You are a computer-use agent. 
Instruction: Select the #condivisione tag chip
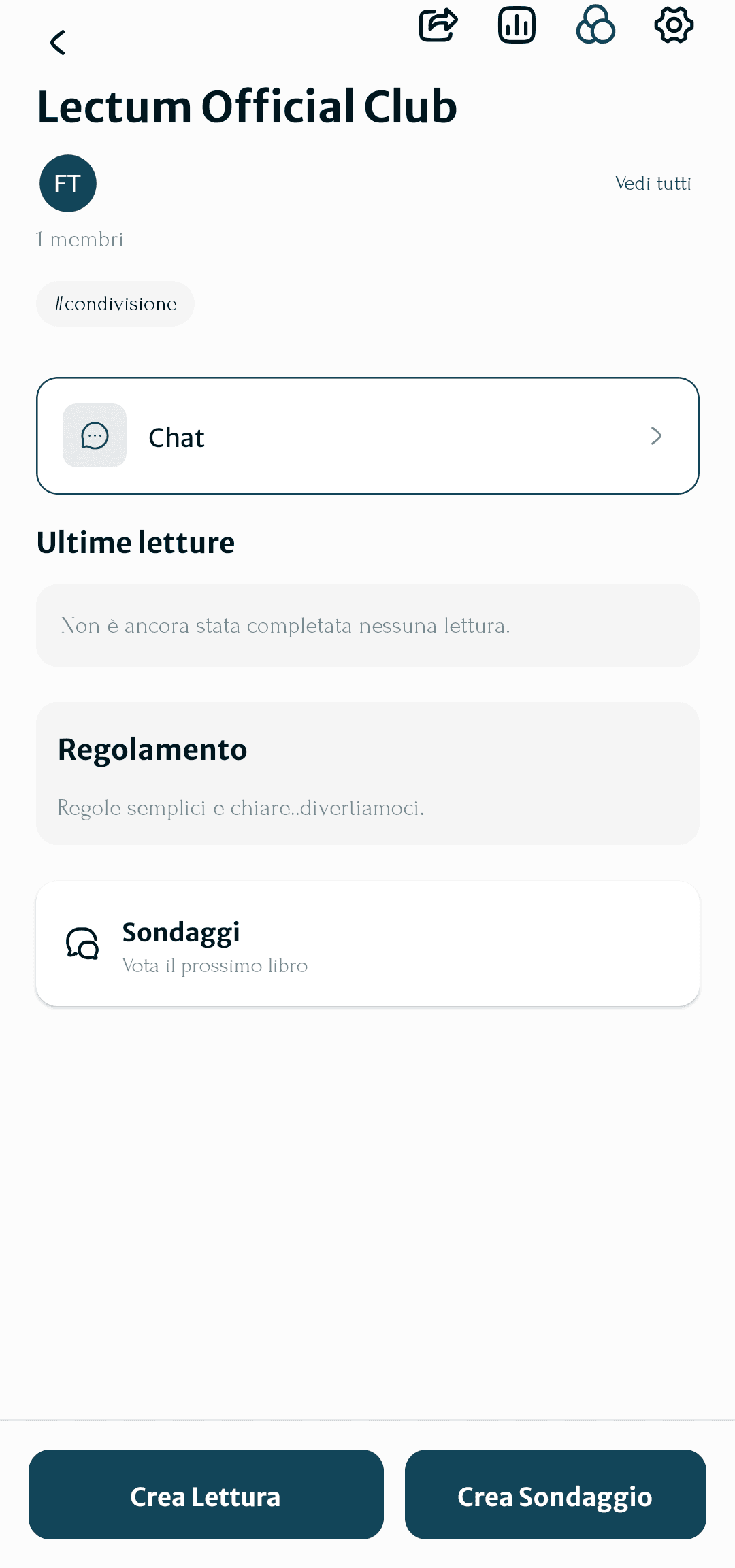(115, 304)
